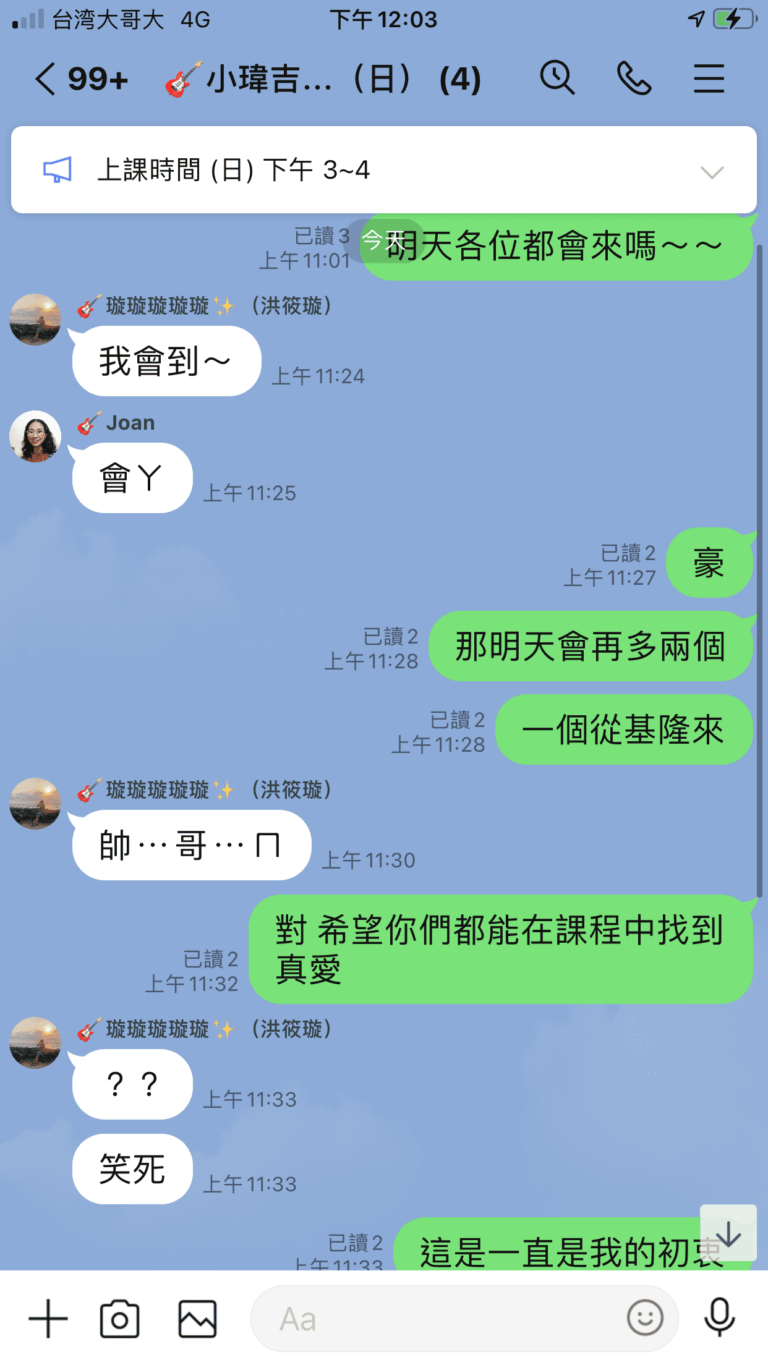Open the chat menu via hamburger icon

coord(708,78)
